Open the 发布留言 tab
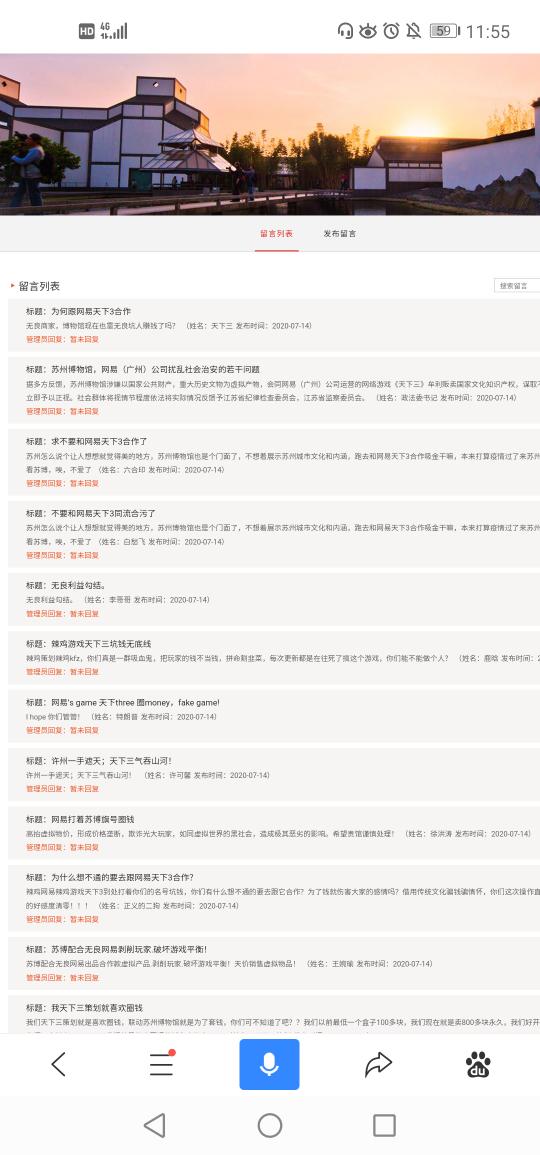The height and width of the screenshot is (1155, 540). click(340, 234)
